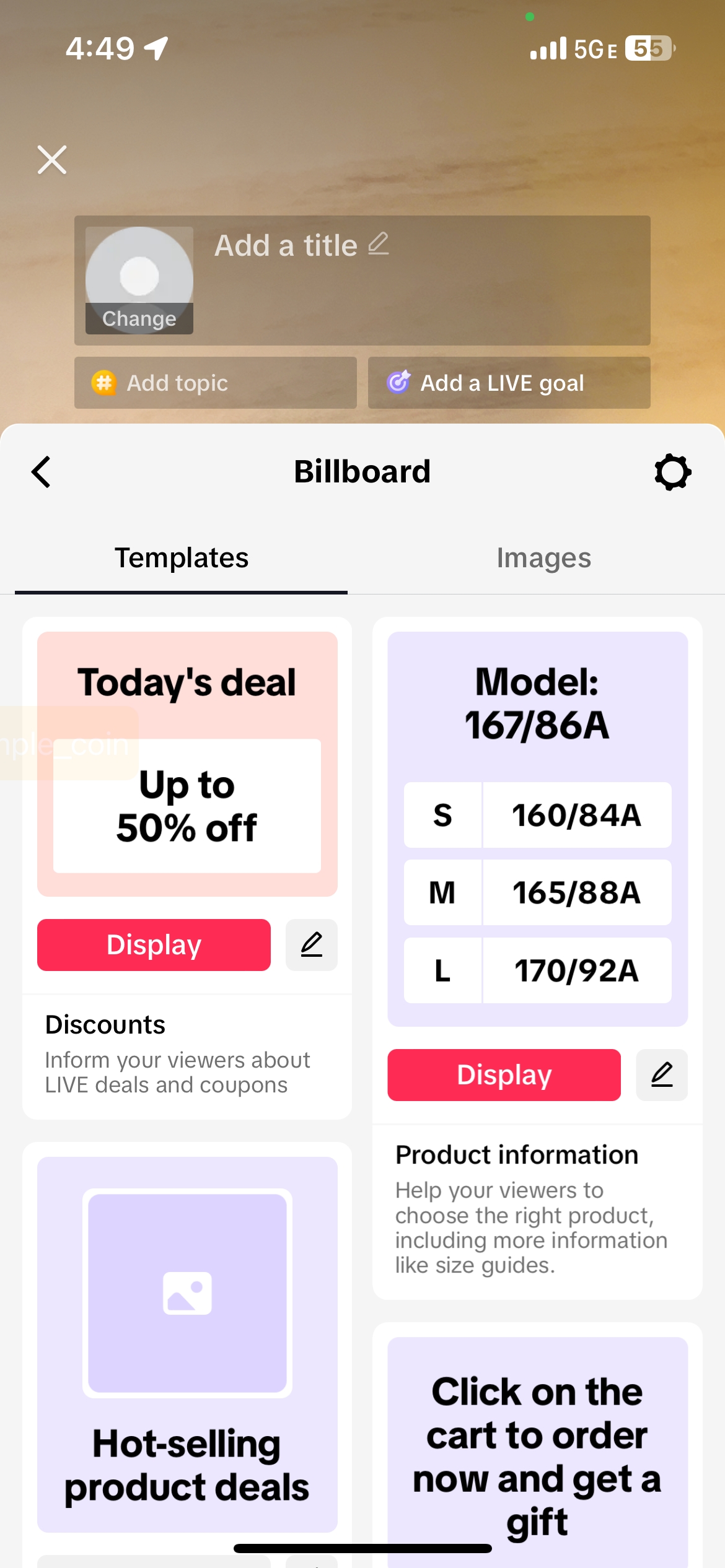Open Billboard settings gear
This screenshot has height=1568, width=725.
click(672, 473)
